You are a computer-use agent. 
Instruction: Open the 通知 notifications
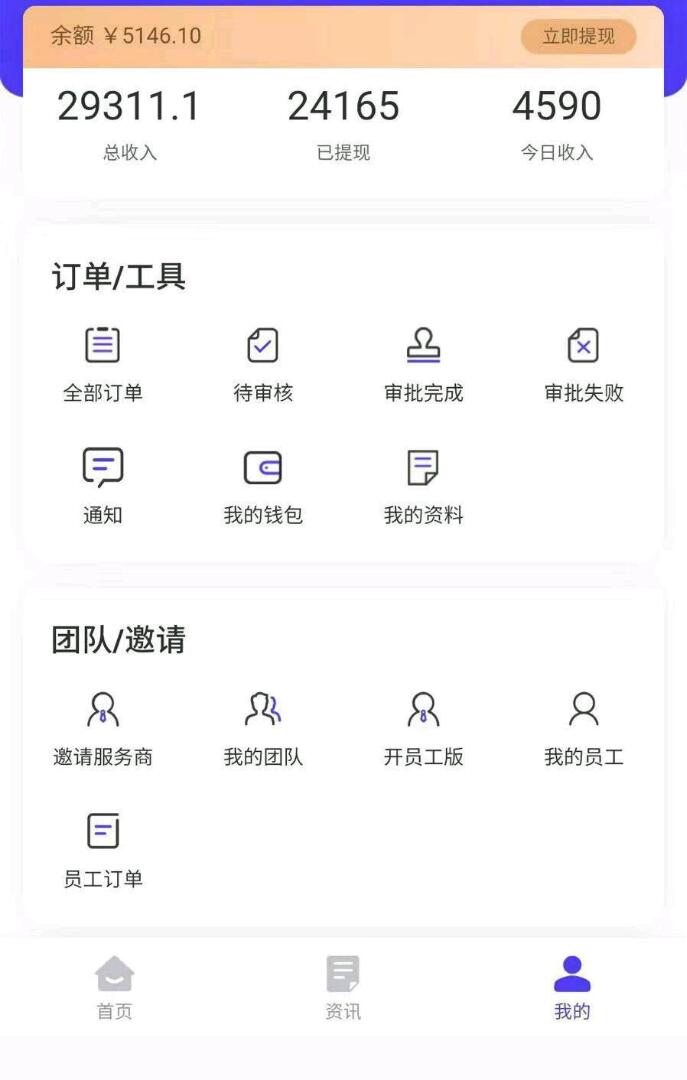click(103, 486)
